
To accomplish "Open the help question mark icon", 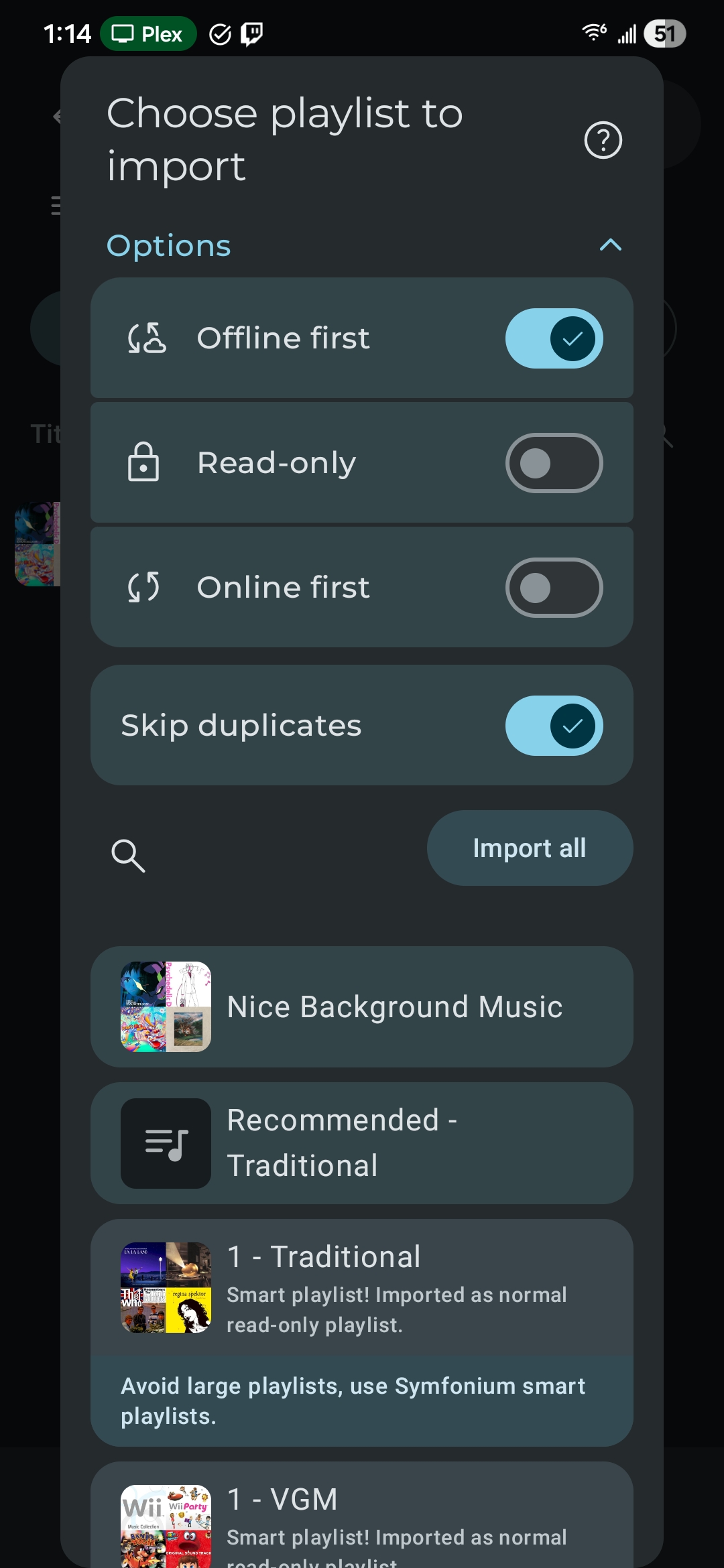I will 603,140.
